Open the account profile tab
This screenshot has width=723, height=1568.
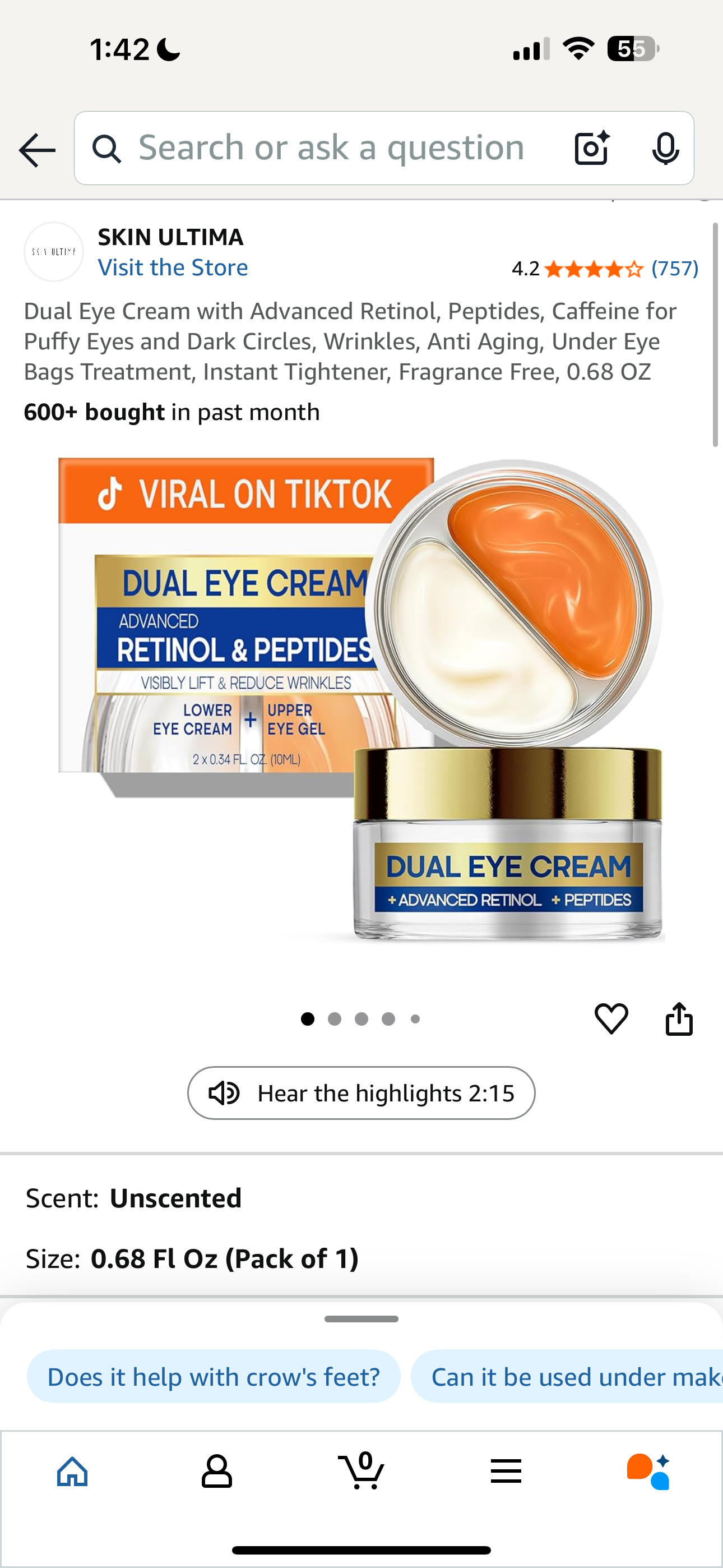coord(217,1472)
